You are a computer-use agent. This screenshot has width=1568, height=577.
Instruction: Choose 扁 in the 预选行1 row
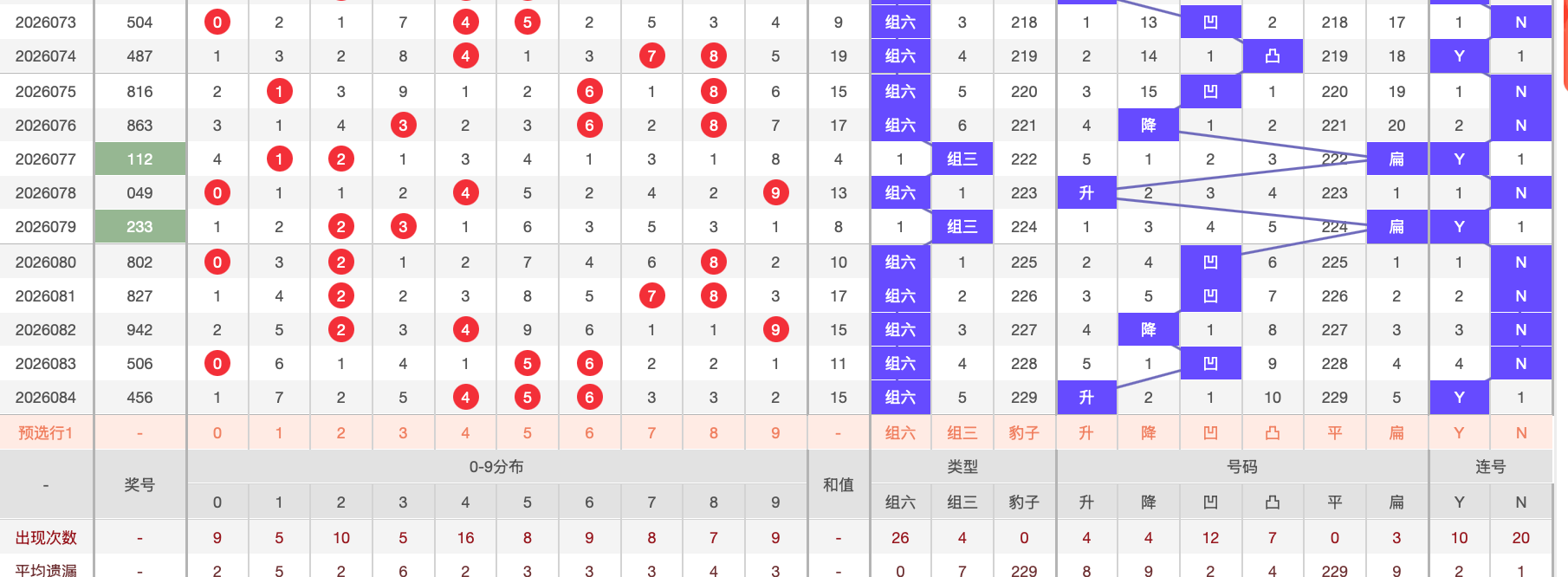pos(1396,432)
